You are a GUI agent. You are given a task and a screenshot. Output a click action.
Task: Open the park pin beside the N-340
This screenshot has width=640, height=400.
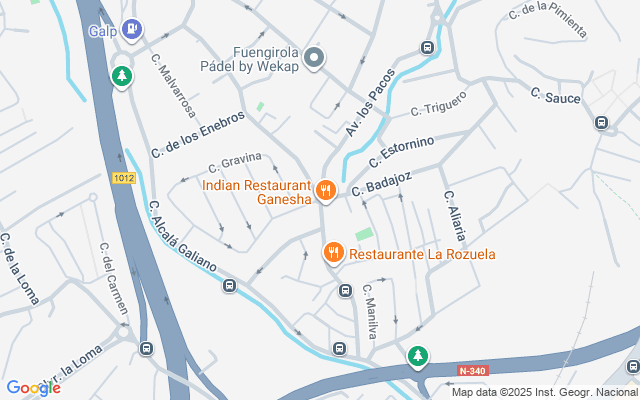pyautogui.click(x=418, y=357)
